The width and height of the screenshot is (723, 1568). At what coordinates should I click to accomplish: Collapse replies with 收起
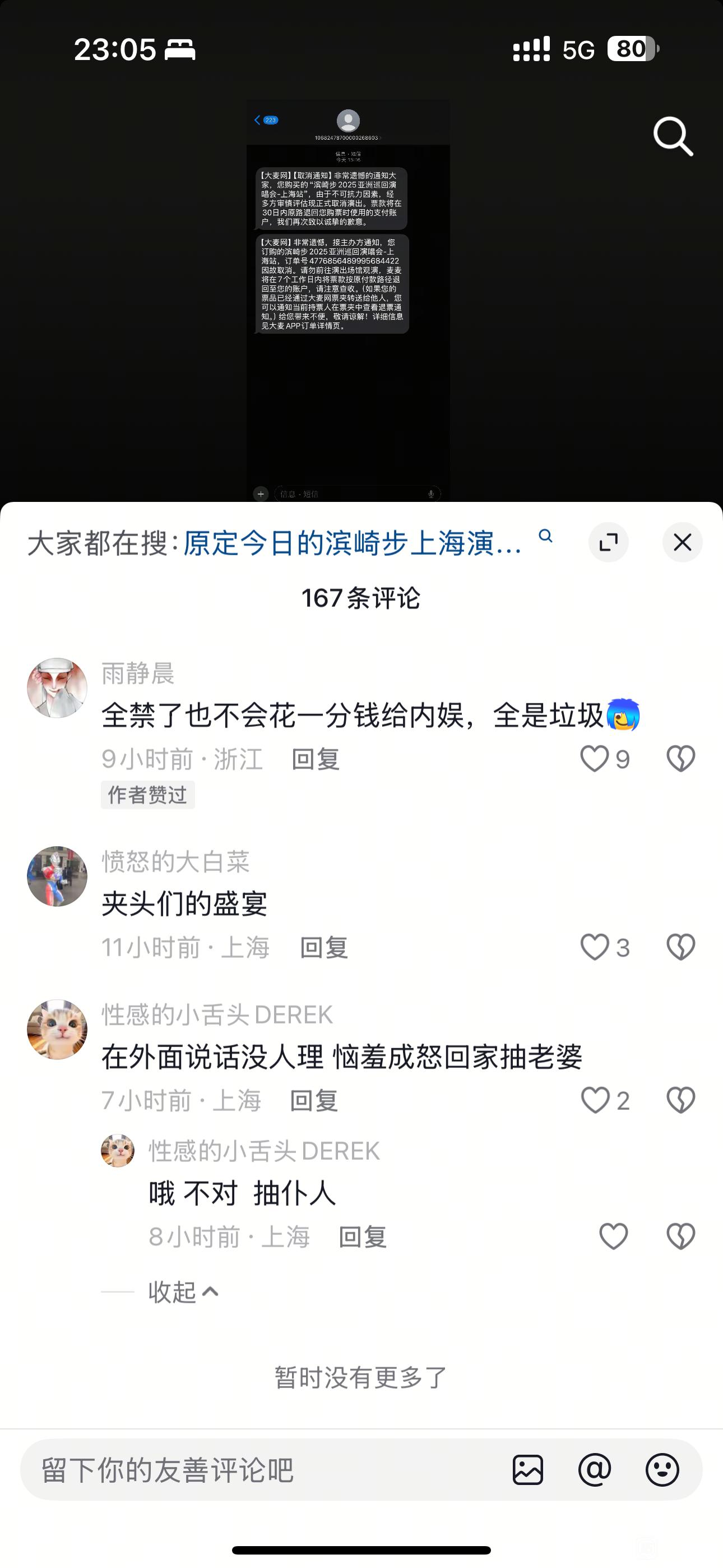tap(183, 1292)
